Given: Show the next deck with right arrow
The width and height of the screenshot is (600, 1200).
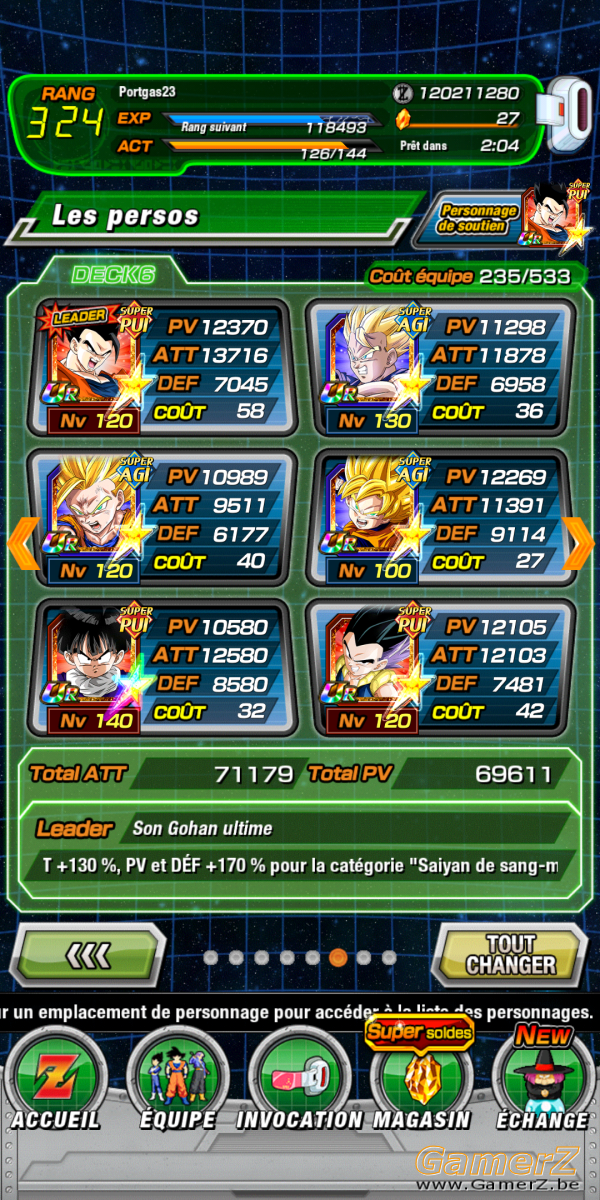Looking at the screenshot, I should click(x=578, y=542).
